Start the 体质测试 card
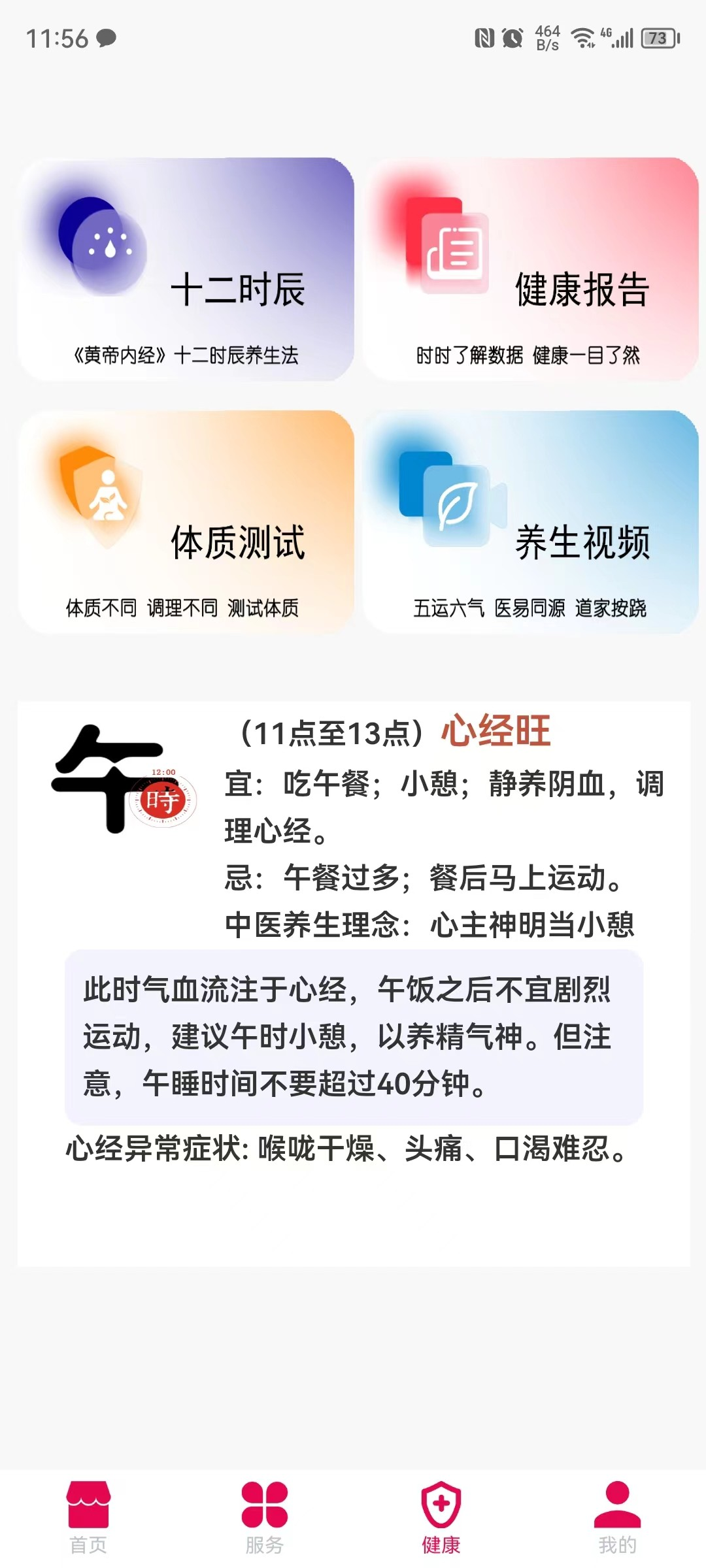The width and height of the screenshot is (706, 1568). [x=186, y=521]
